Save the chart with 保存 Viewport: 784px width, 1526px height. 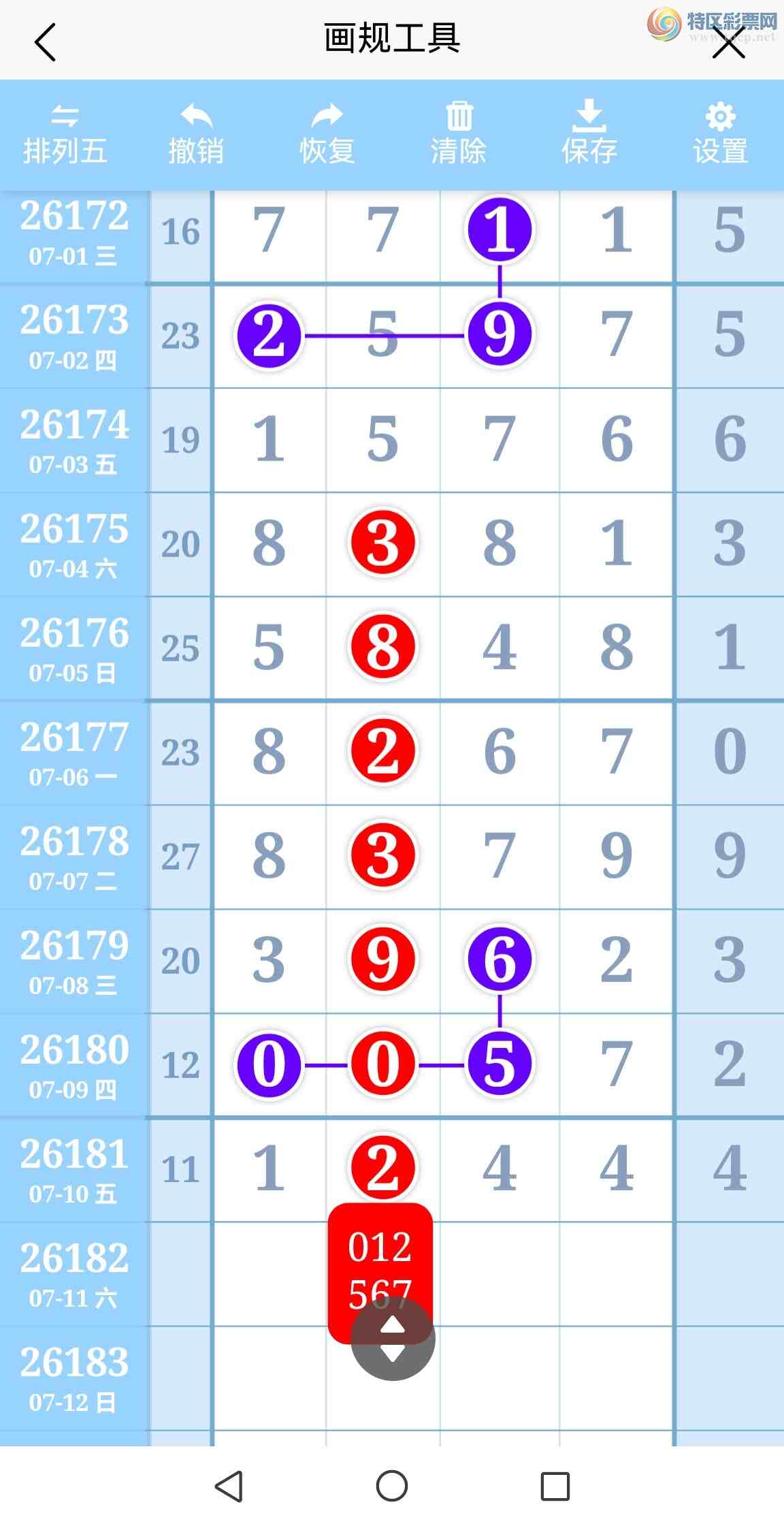point(589,133)
